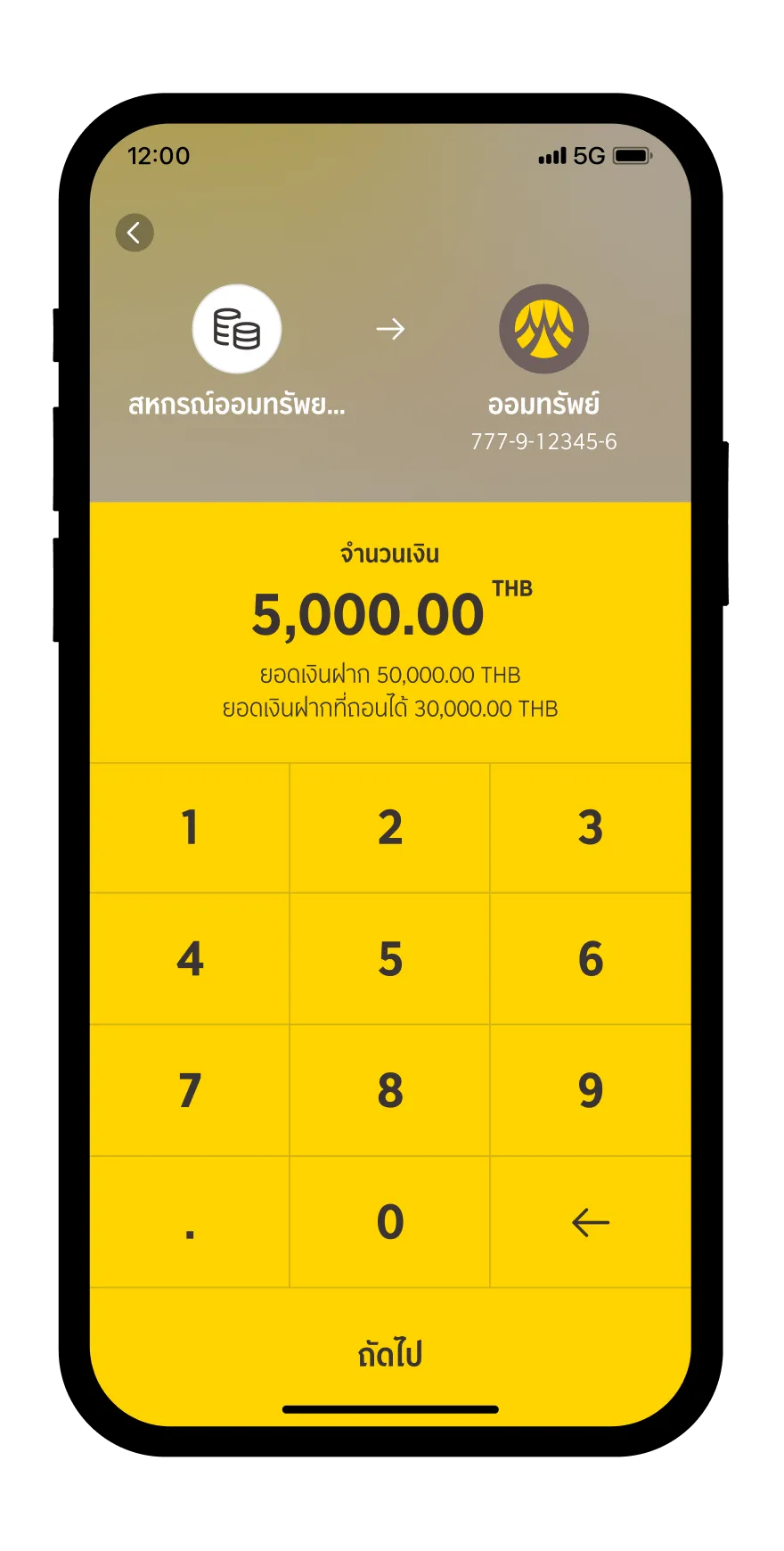Screen dimensions: 784x1551
Task: Continue with the ถัดไป button
Action: tap(390, 1354)
